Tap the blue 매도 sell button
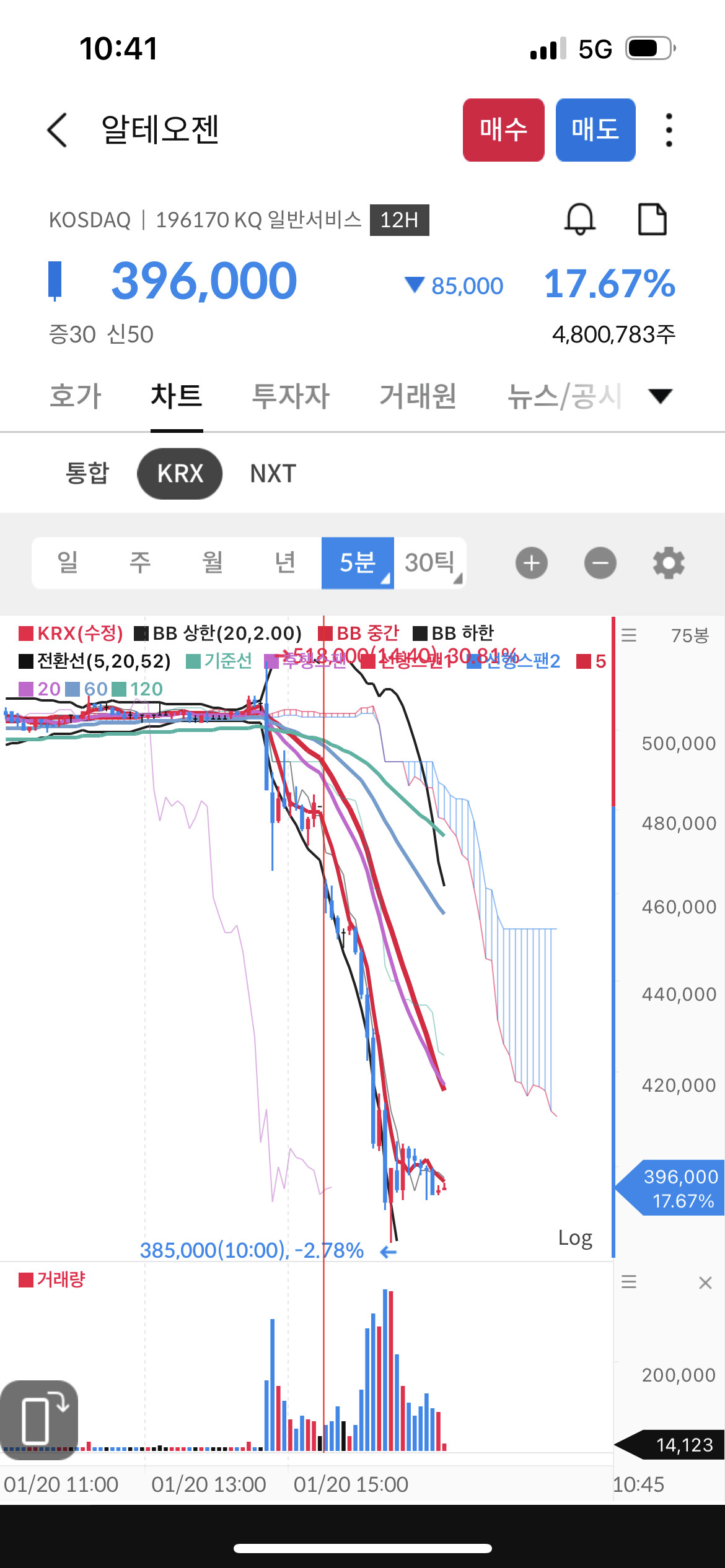Image resolution: width=725 pixels, height=1568 pixels. pyautogui.click(x=595, y=130)
